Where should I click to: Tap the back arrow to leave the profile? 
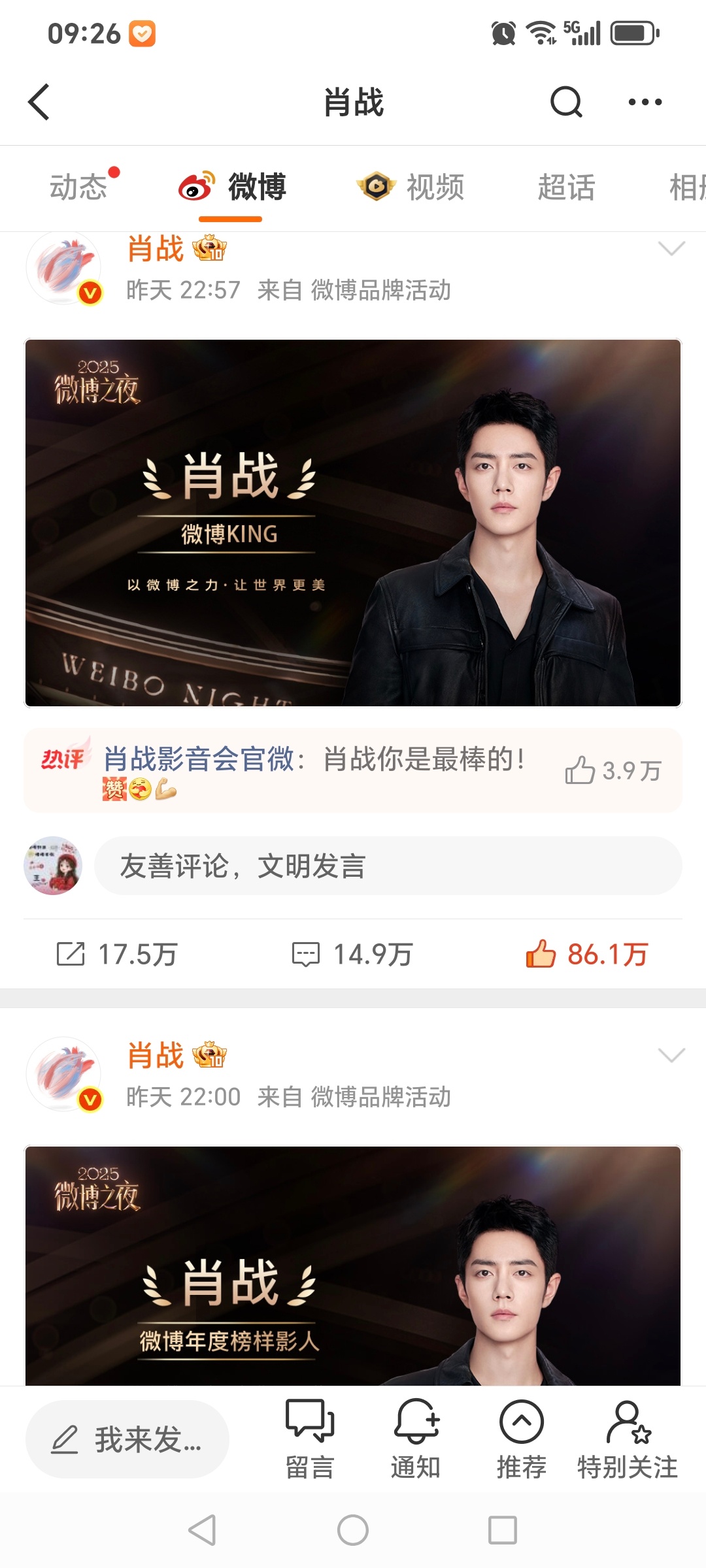click(x=39, y=102)
